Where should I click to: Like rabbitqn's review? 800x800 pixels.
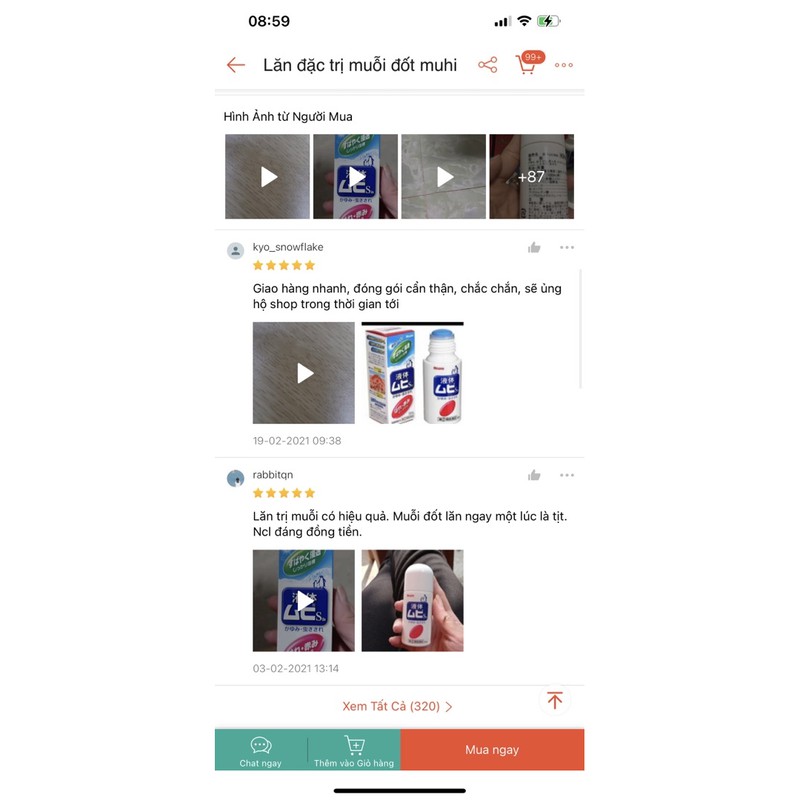pos(534,476)
